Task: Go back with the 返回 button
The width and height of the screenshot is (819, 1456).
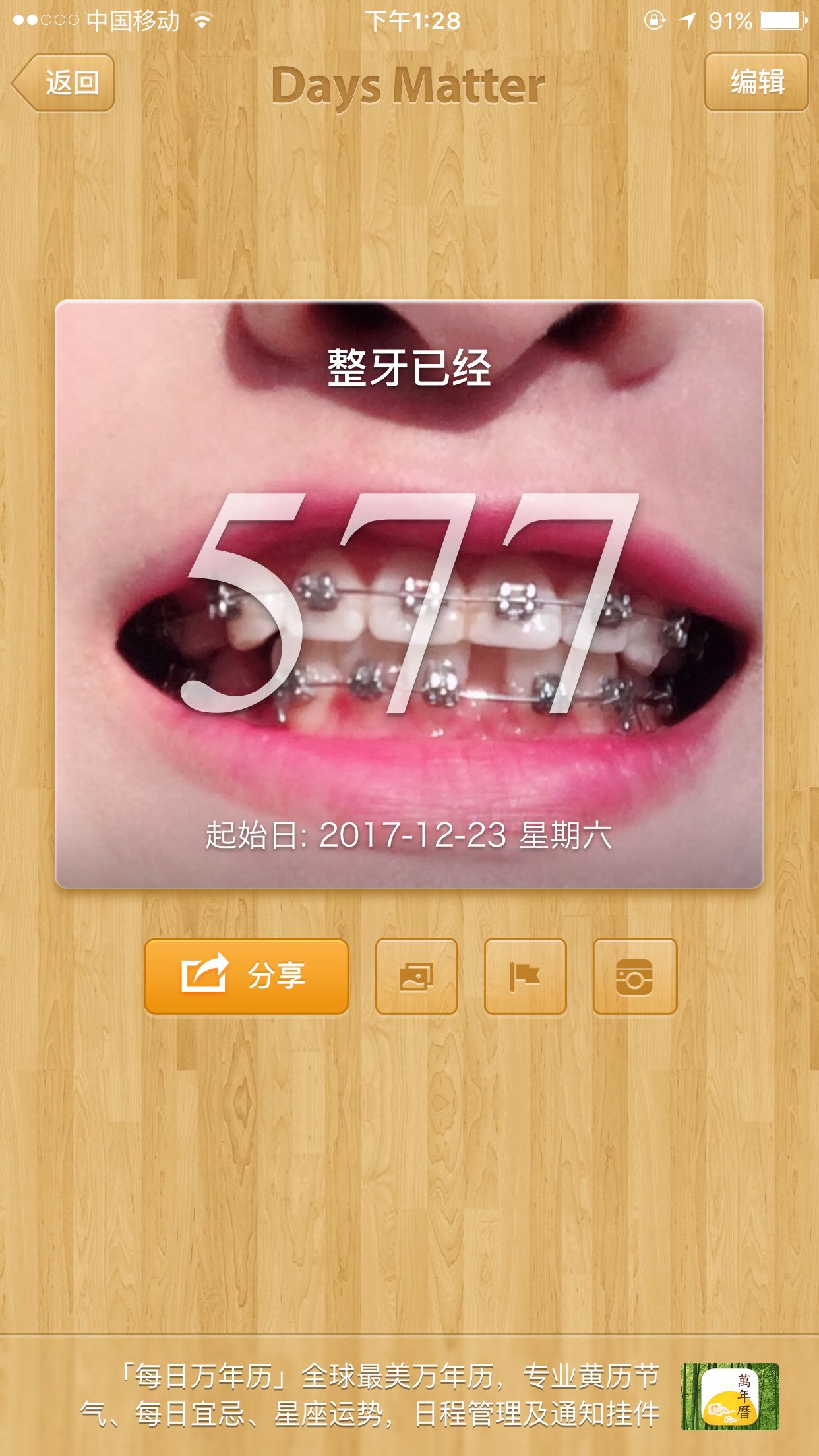Action: point(64,83)
